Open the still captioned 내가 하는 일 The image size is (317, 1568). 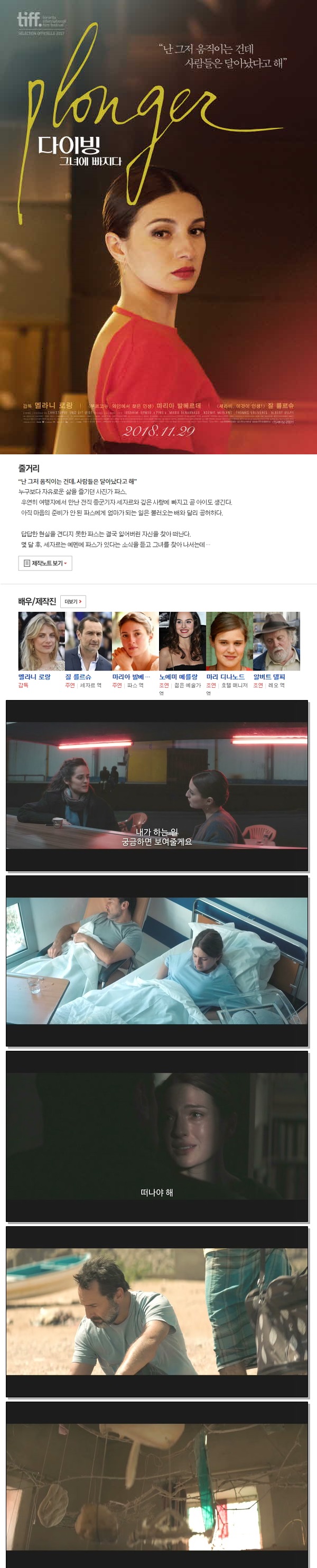click(x=157, y=785)
